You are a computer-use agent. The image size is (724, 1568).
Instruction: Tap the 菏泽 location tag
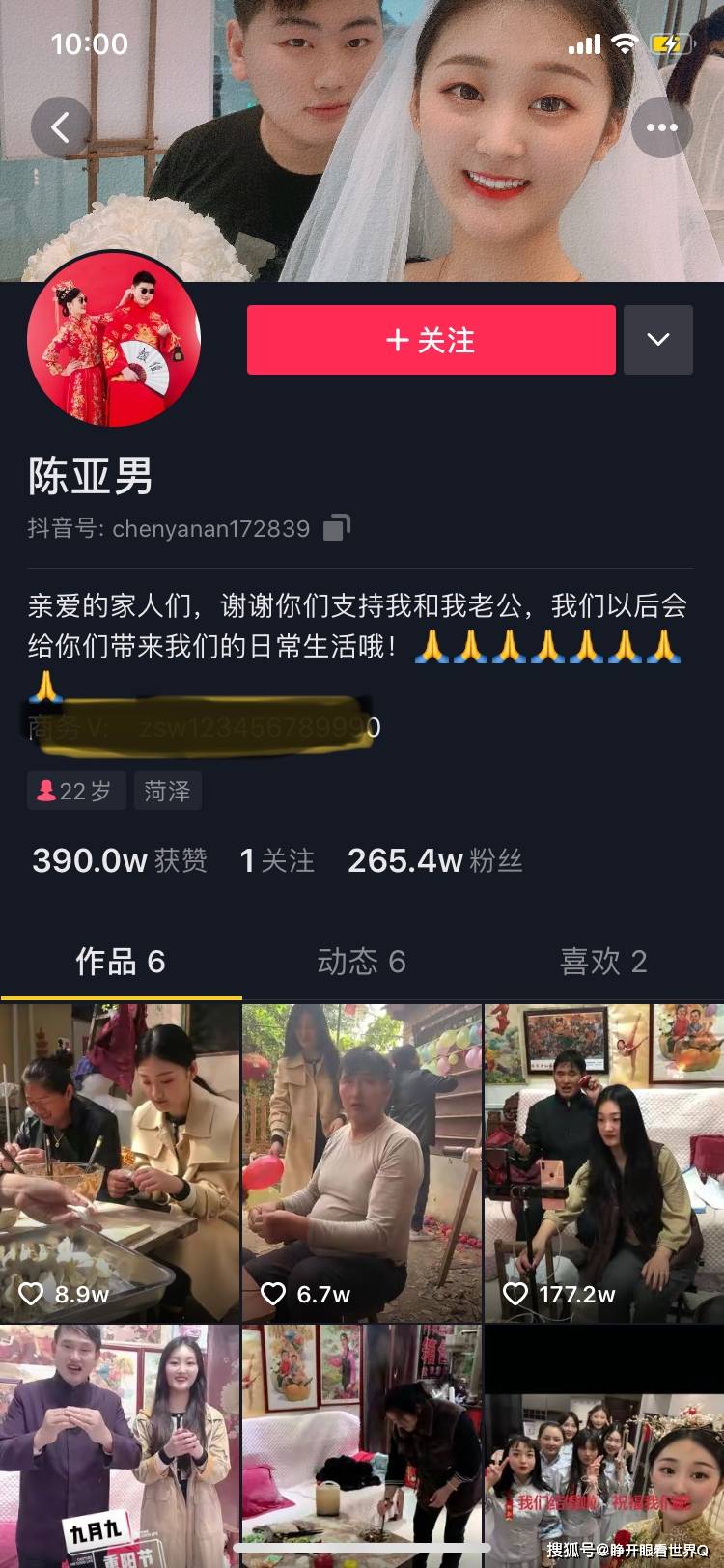click(167, 790)
